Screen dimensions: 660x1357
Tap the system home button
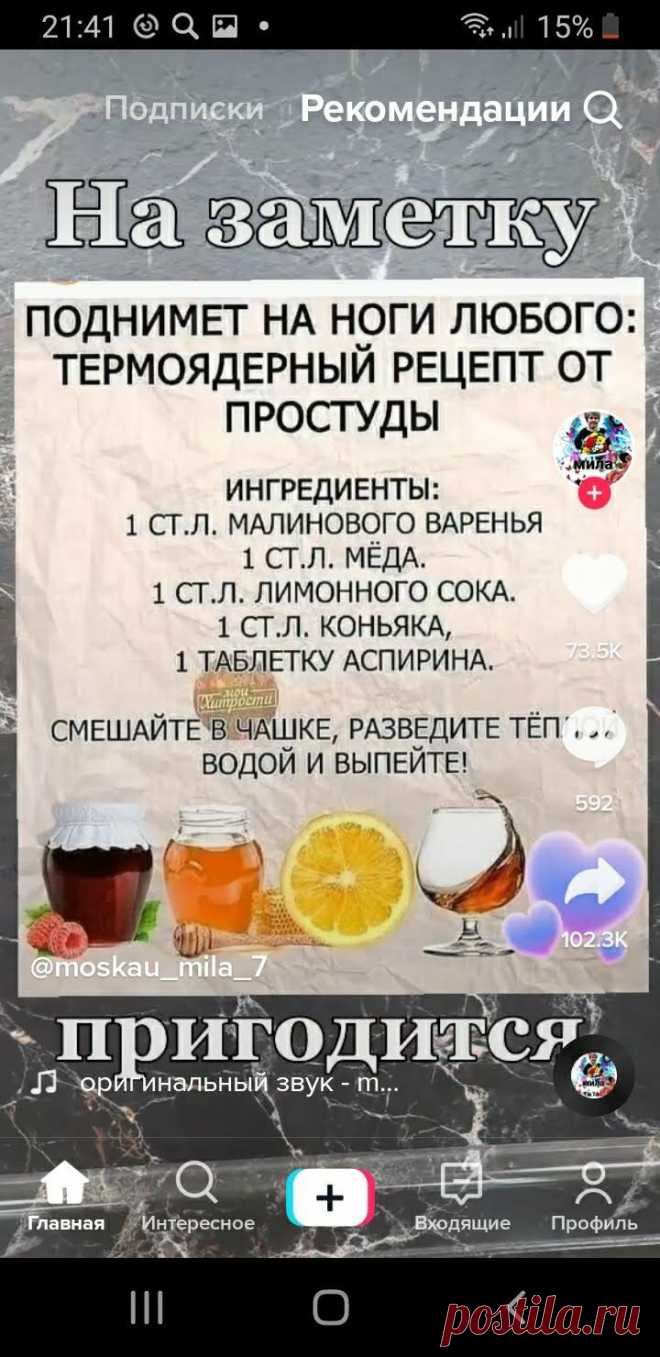coord(330,1306)
